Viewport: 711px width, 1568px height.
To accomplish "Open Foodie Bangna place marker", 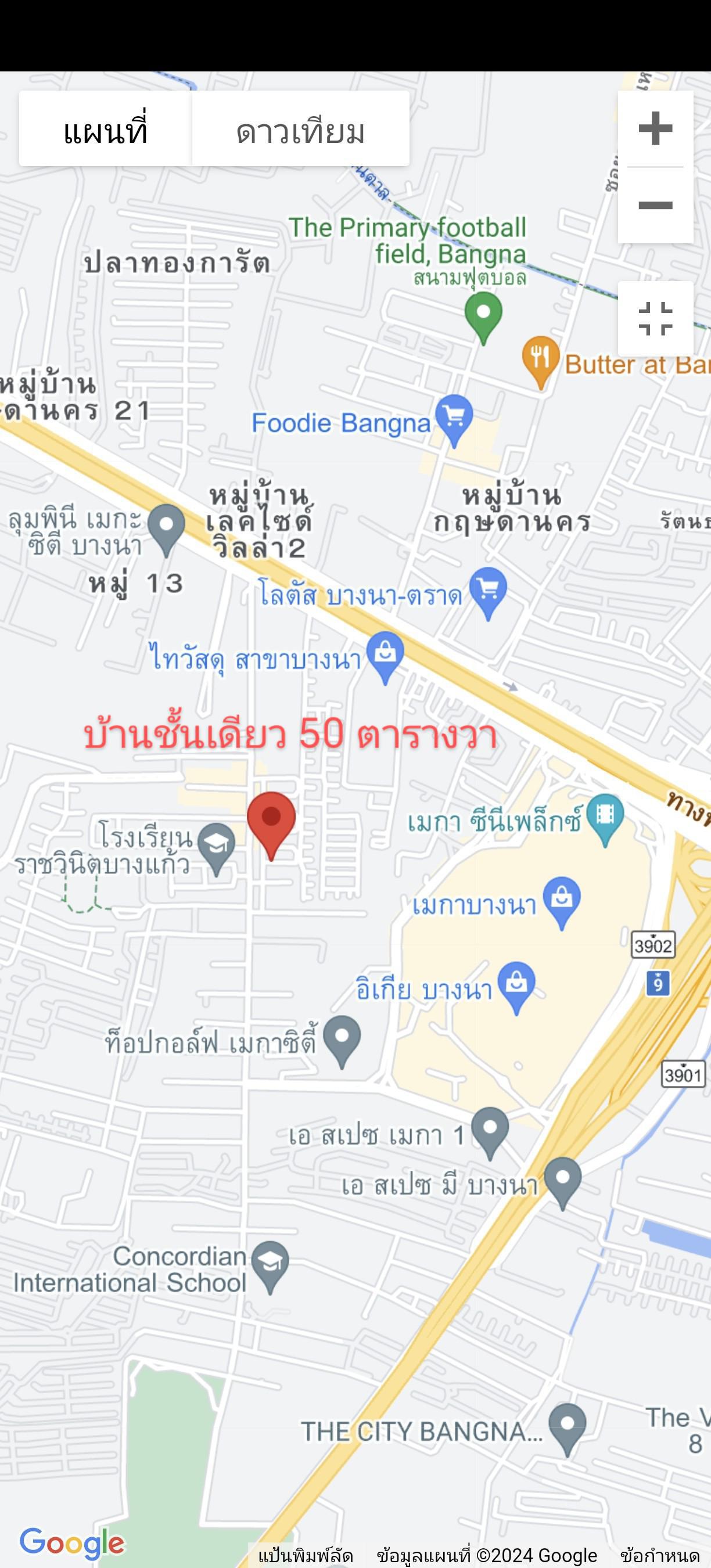I will [x=455, y=420].
